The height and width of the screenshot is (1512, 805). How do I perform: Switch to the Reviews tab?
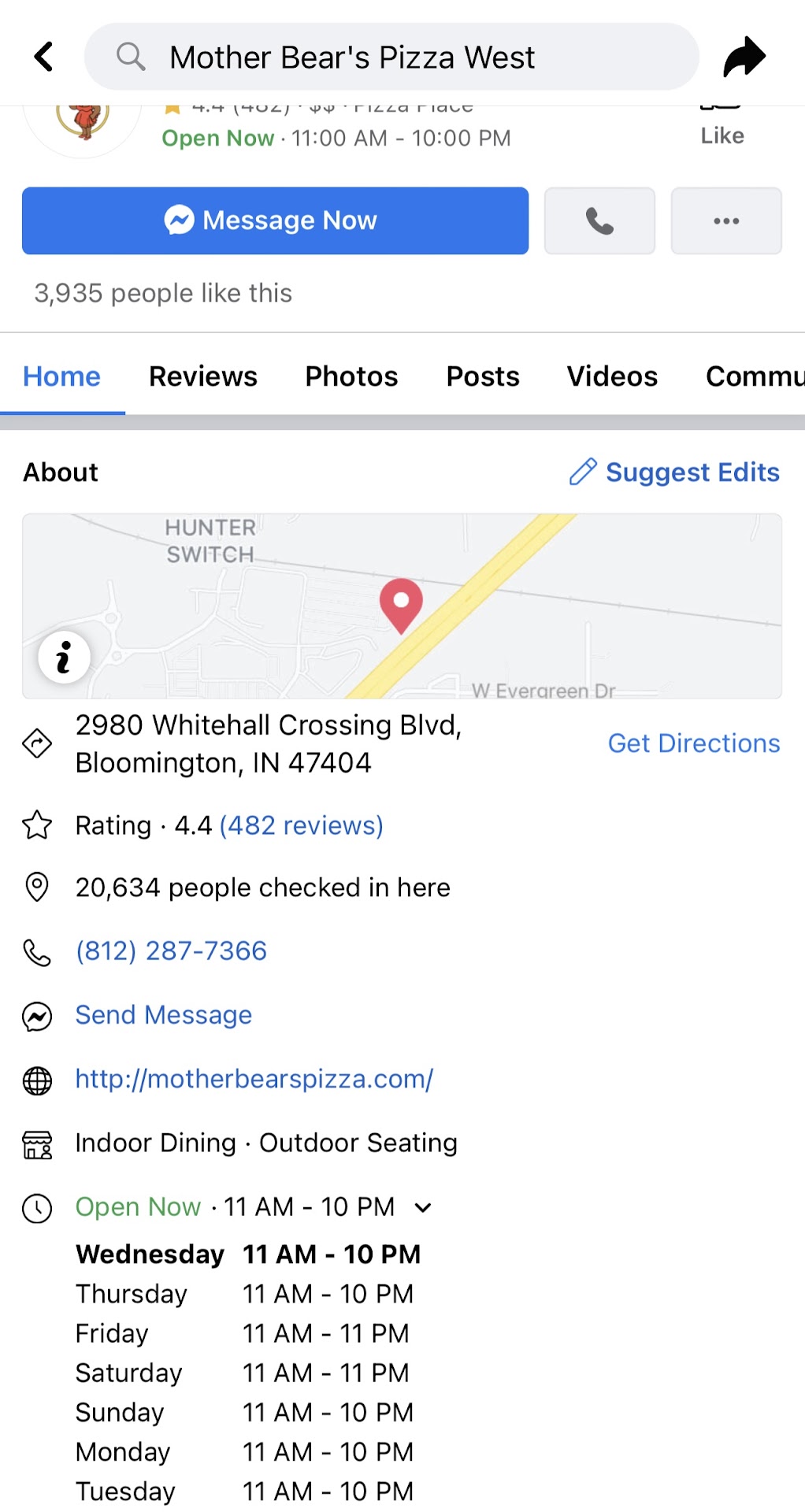coord(203,376)
